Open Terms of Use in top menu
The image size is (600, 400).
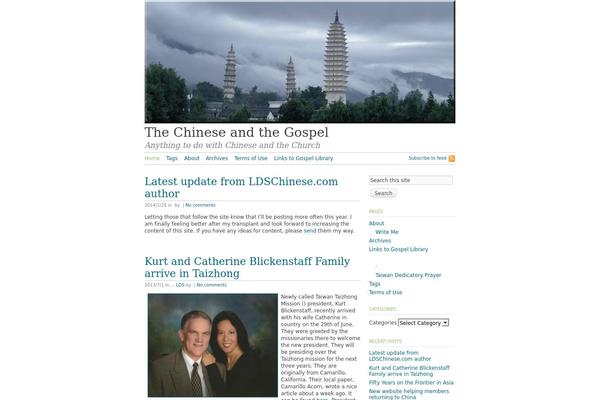click(x=251, y=158)
